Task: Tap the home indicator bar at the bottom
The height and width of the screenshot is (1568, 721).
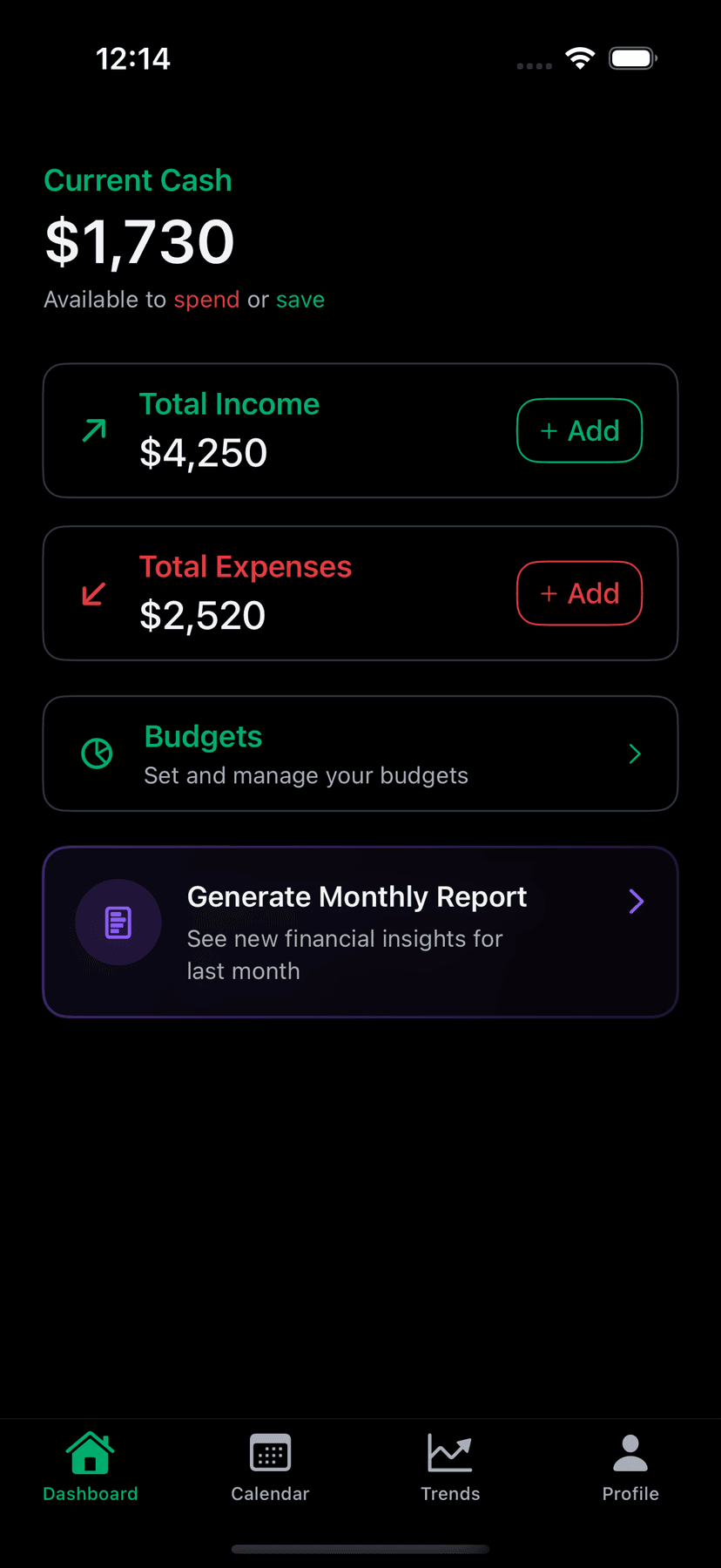Action: [360, 1548]
